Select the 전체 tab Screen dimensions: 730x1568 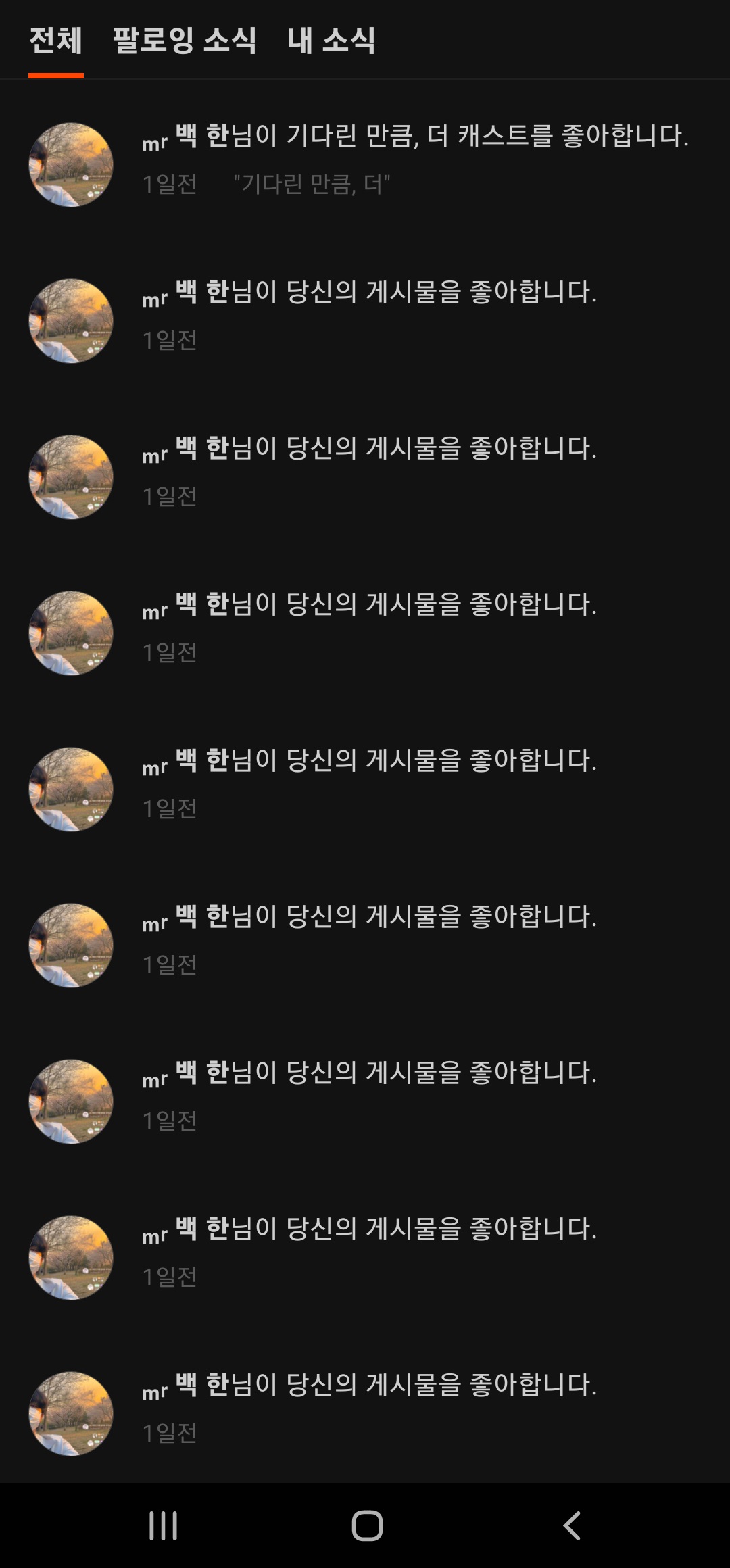pyautogui.click(x=56, y=41)
